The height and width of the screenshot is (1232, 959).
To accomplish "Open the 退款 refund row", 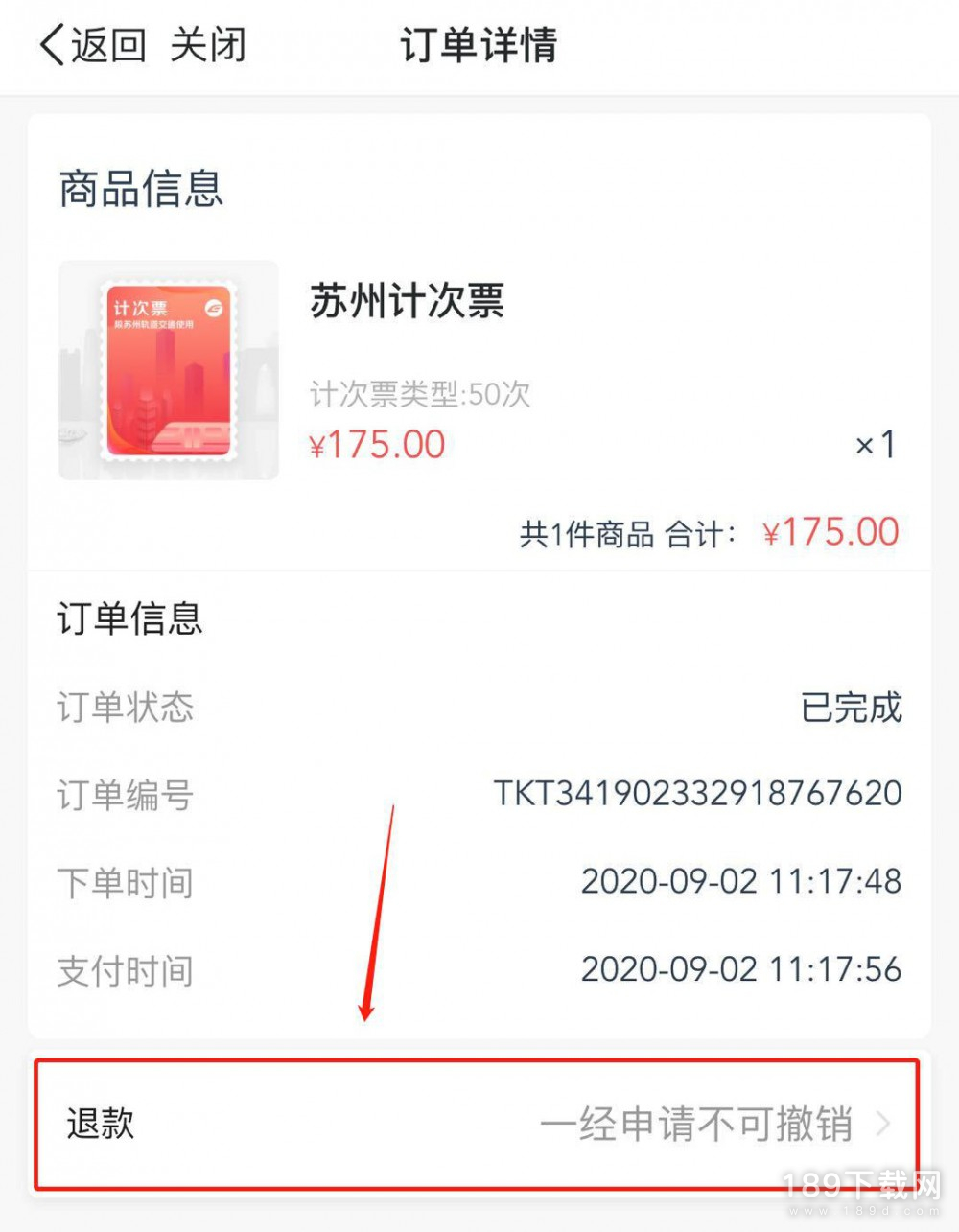I will [477, 1124].
